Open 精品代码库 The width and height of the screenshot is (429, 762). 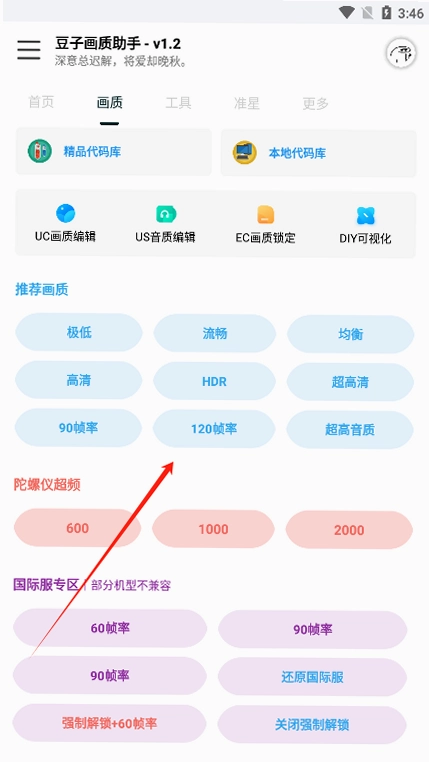tap(114, 152)
